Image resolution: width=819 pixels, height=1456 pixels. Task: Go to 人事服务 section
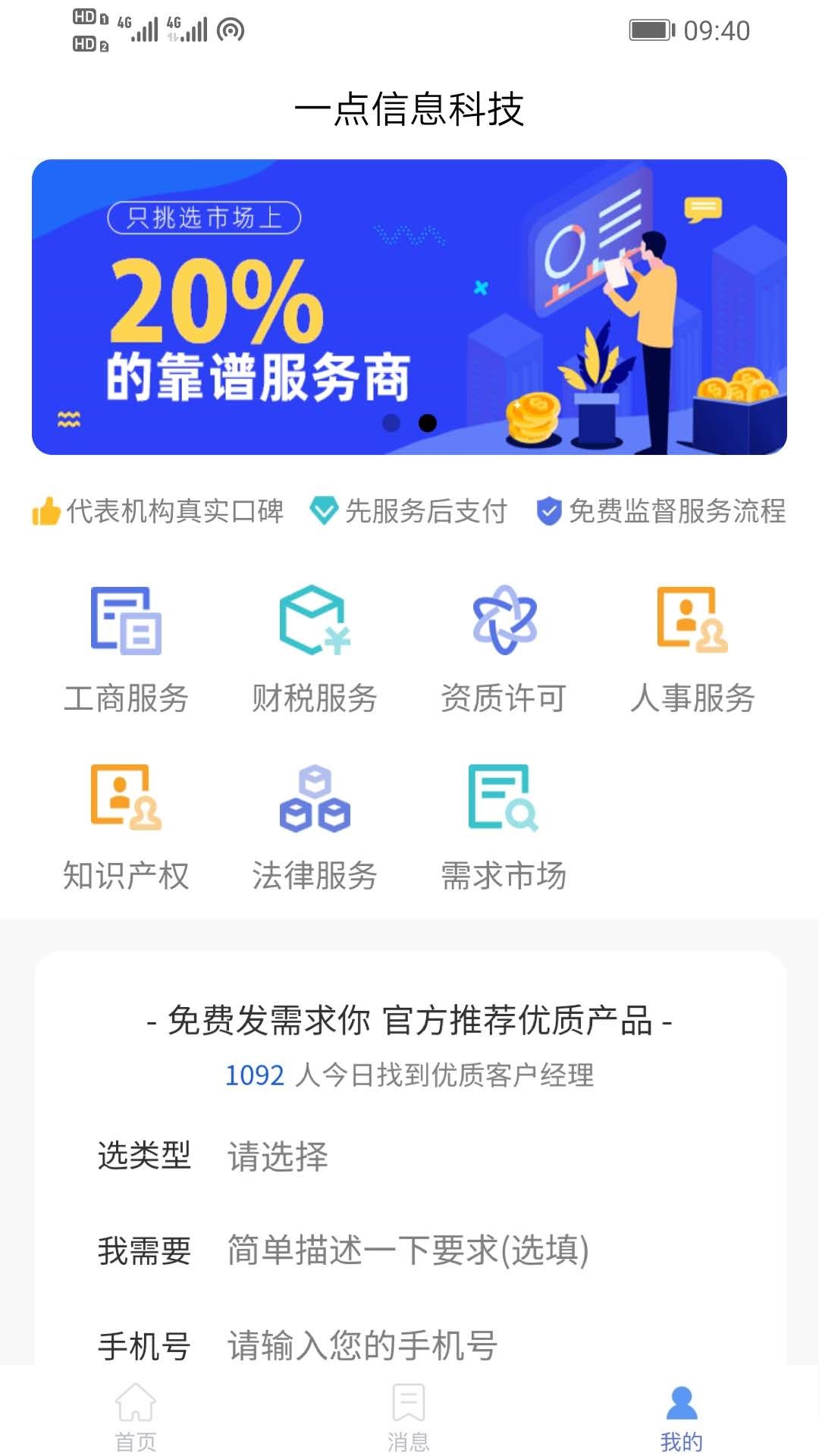pos(692,650)
